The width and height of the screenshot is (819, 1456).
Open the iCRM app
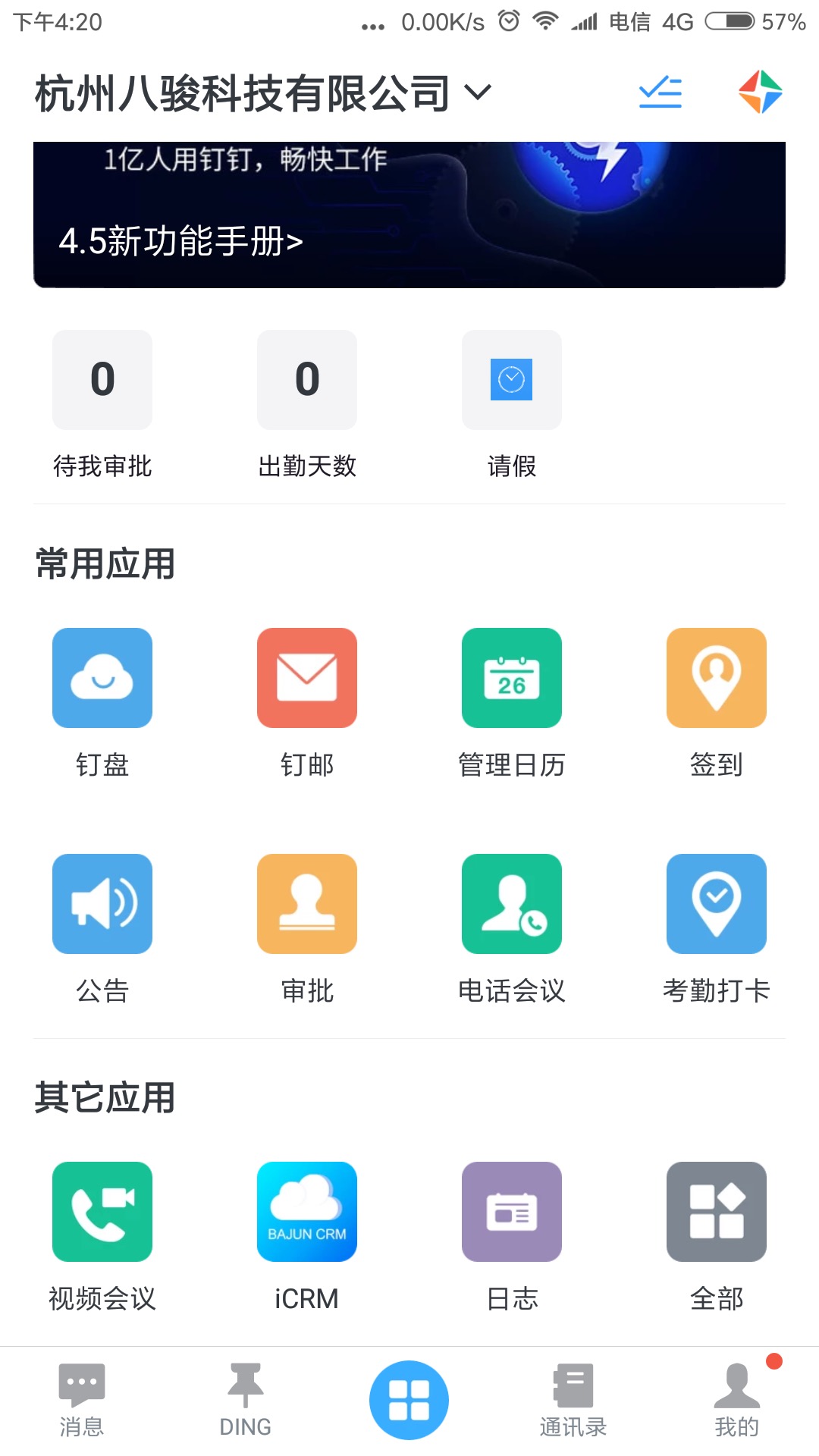pos(307,1212)
